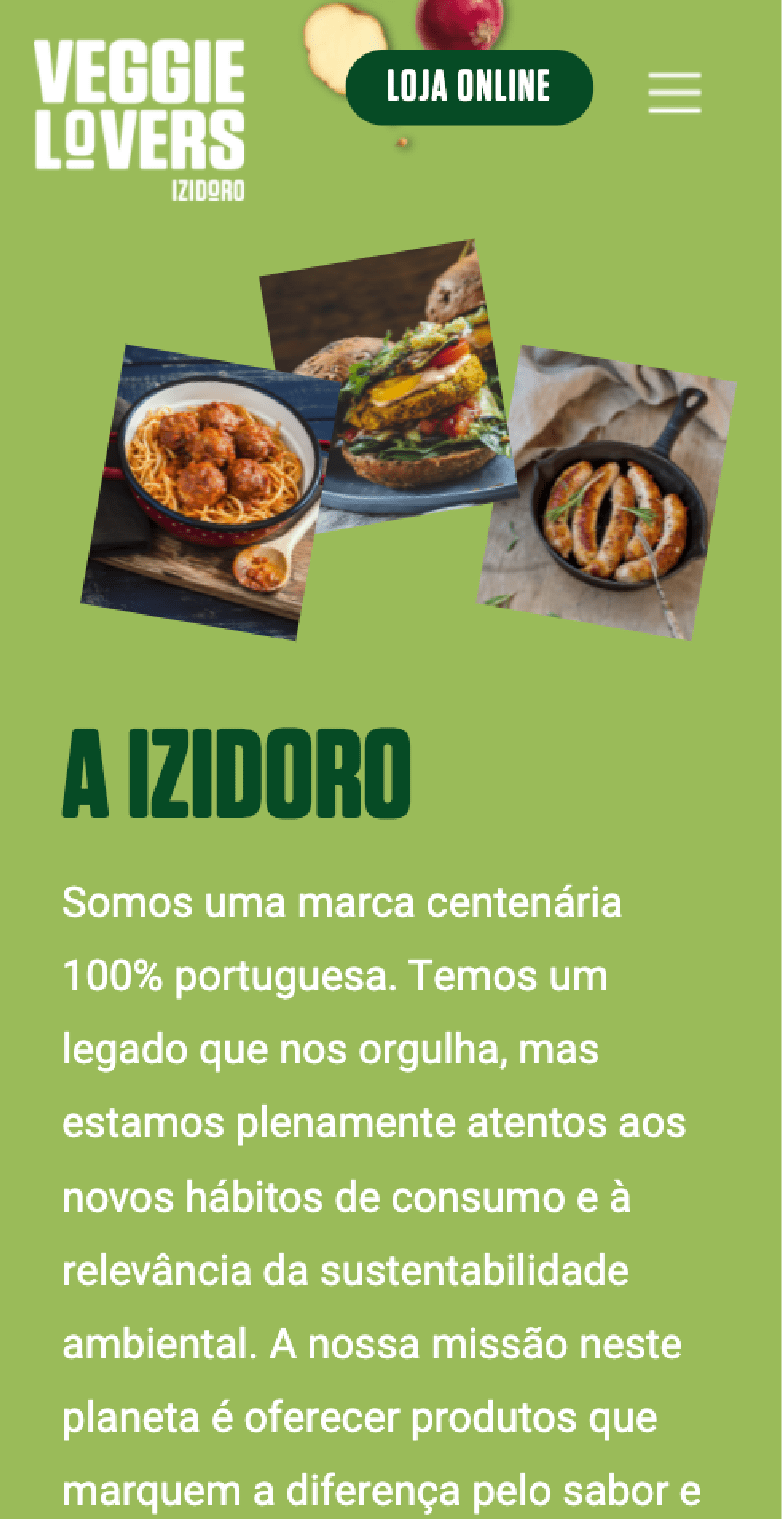This screenshot has width=782, height=1519.
Task: Open the Loja Online store button
Action: [469, 88]
